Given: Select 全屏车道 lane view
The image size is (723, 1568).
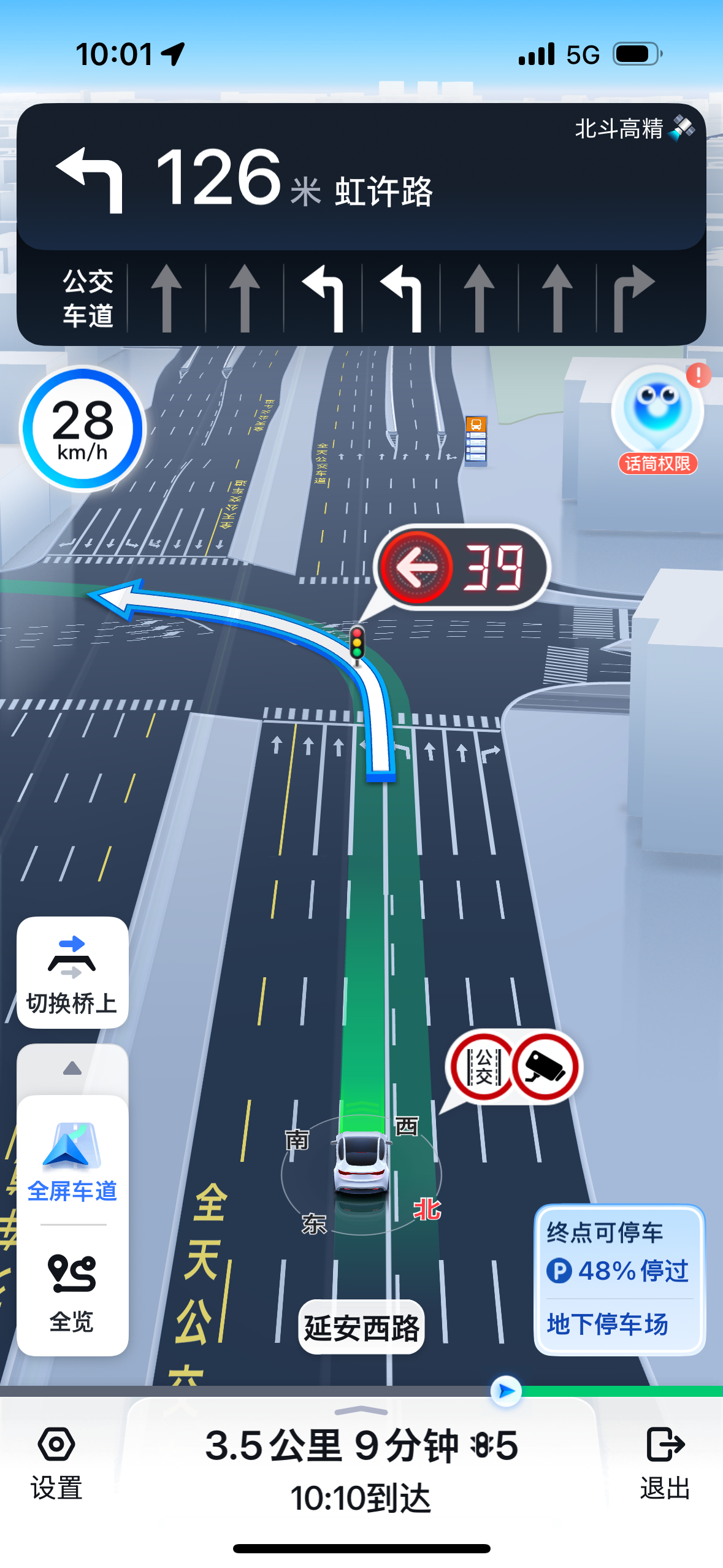Looking at the screenshot, I should tap(72, 1161).
